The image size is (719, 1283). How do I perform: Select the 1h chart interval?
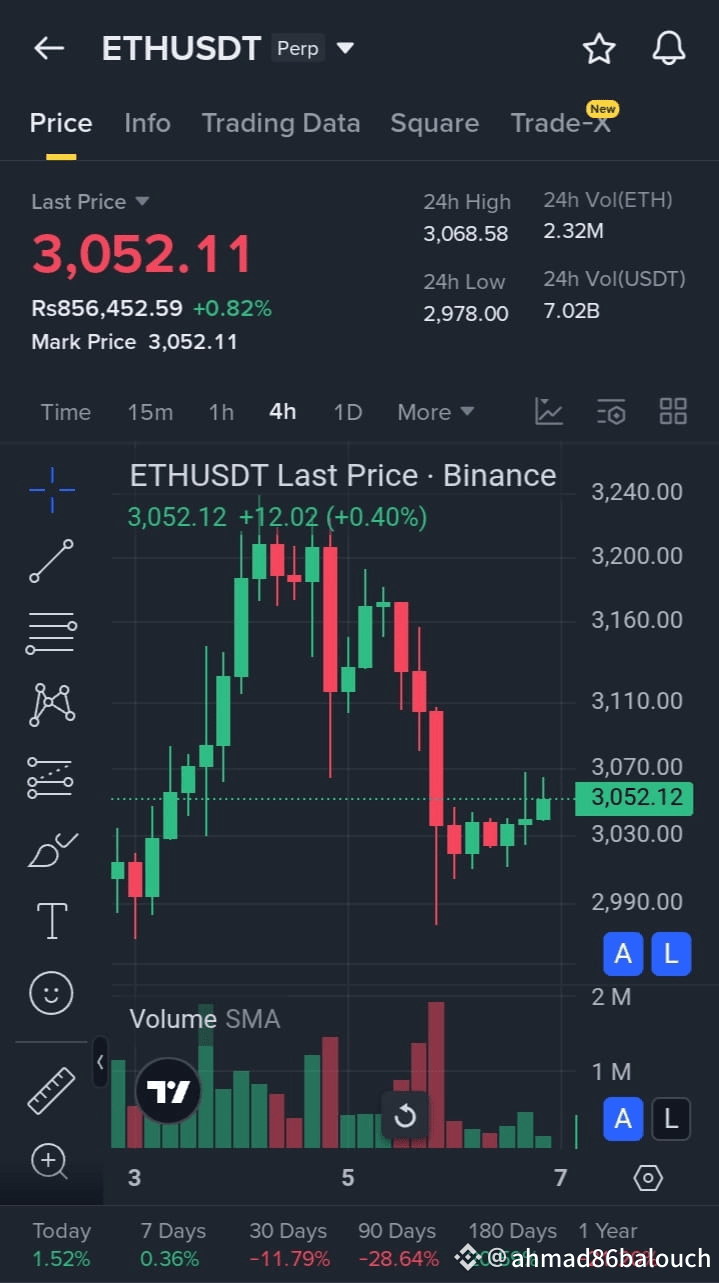click(x=221, y=412)
